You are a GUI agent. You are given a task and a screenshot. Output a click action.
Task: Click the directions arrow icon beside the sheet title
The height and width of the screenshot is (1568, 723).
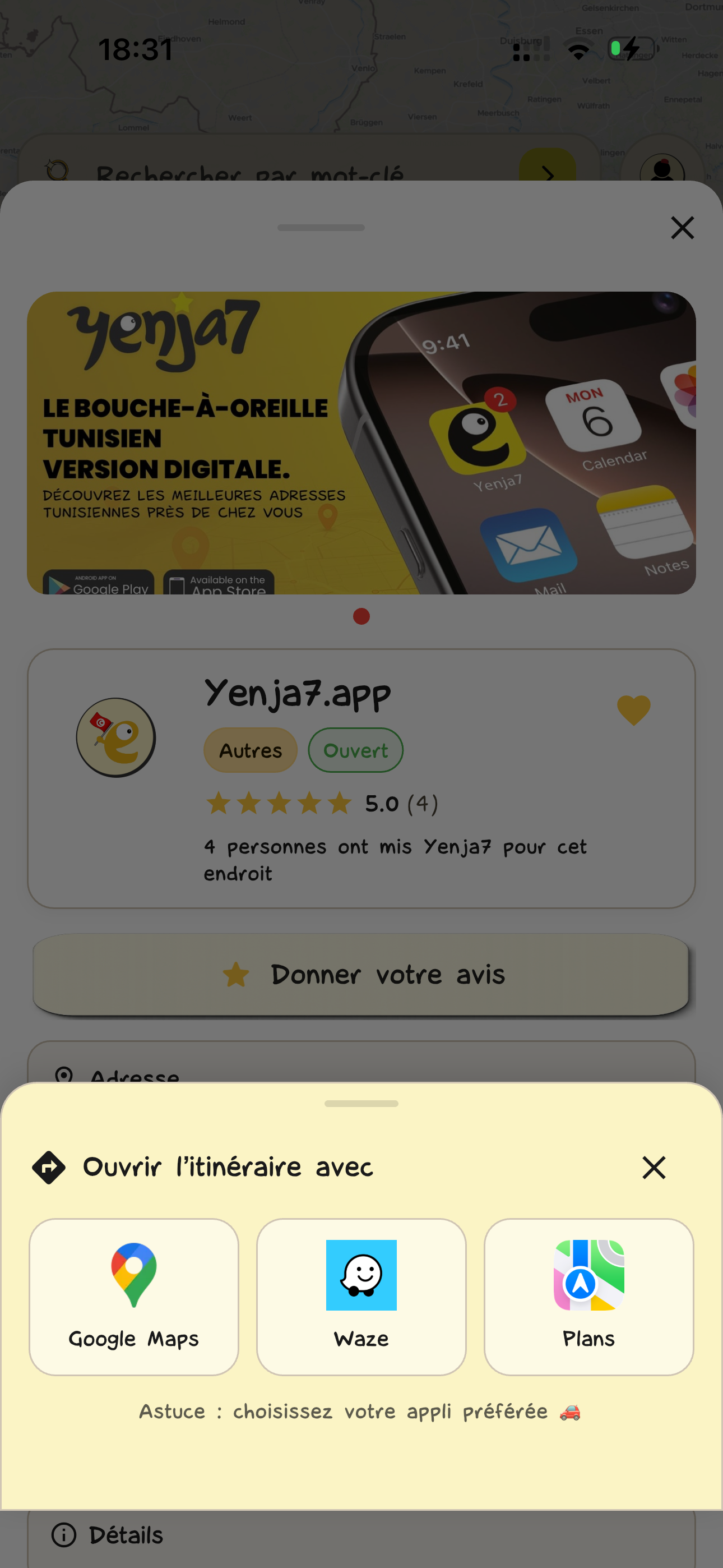(50, 1167)
